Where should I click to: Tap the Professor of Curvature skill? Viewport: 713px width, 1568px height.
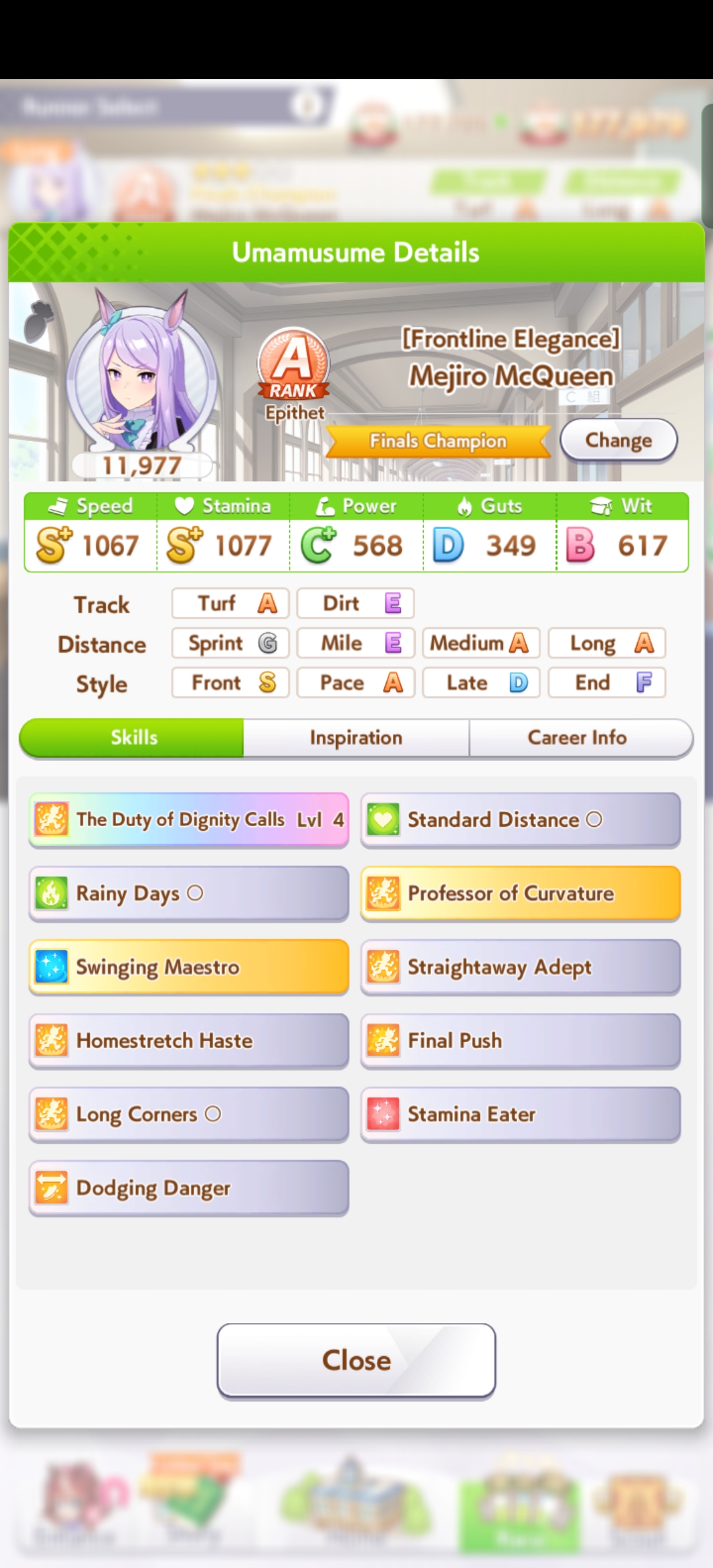(520, 894)
